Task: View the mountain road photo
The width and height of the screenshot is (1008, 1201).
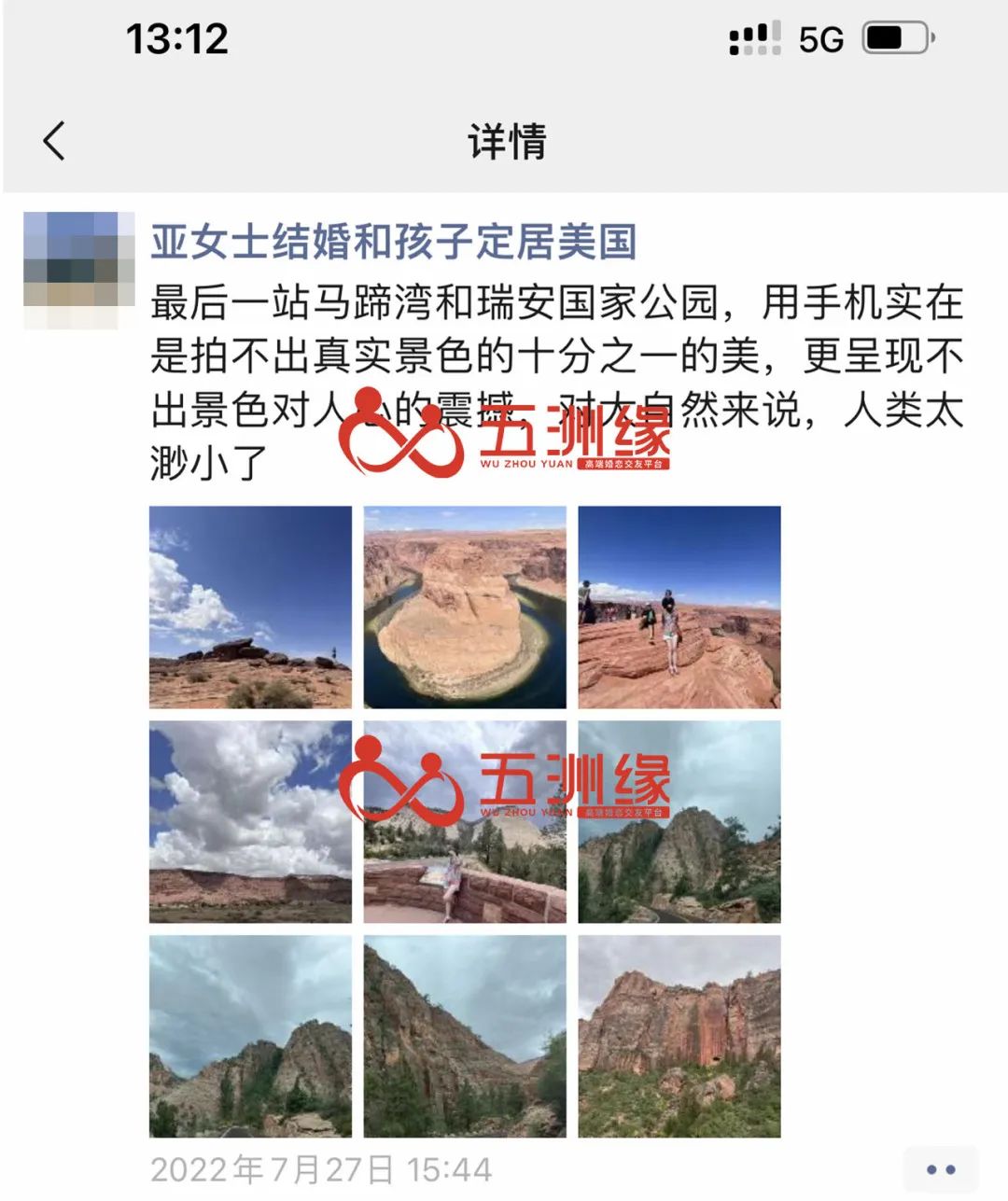Action: coord(679,821)
